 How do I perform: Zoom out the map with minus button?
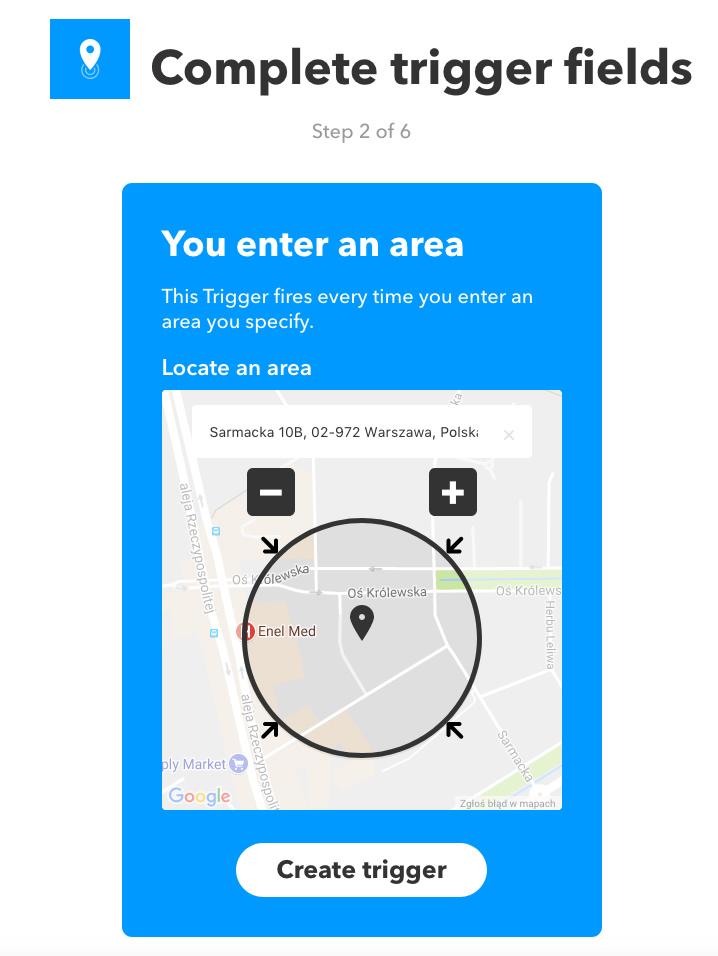point(271,492)
